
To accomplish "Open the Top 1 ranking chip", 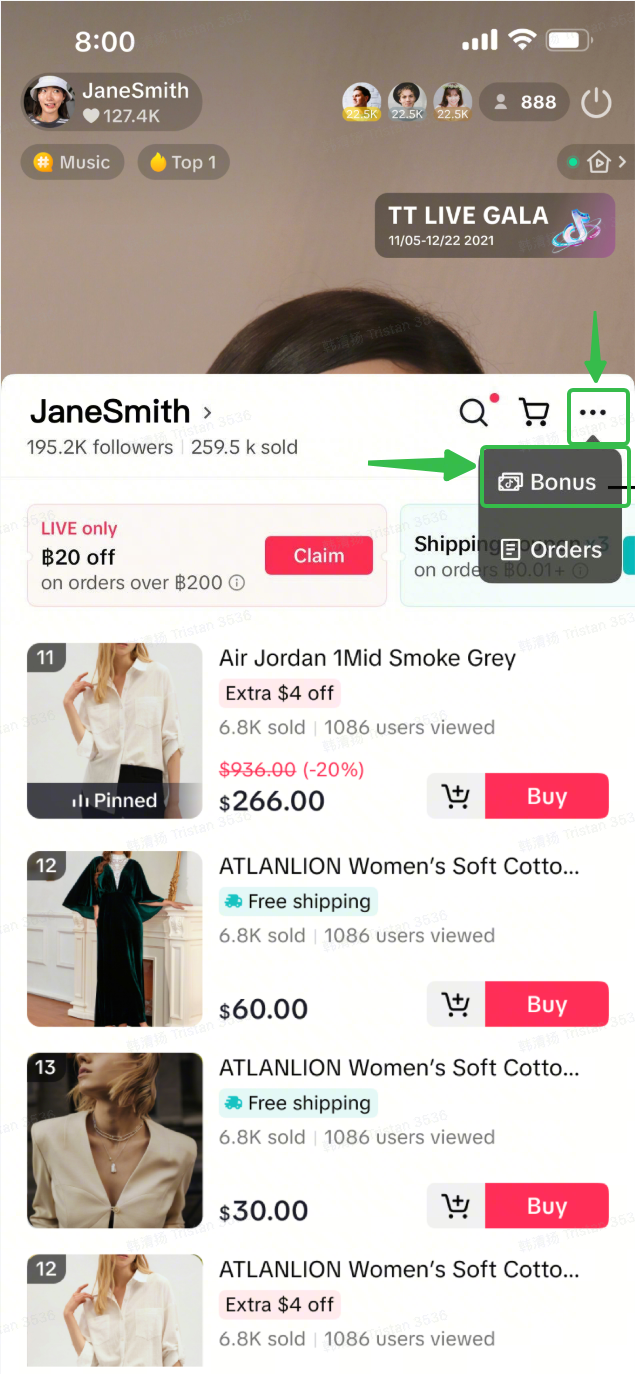I will [x=183, y=162].
